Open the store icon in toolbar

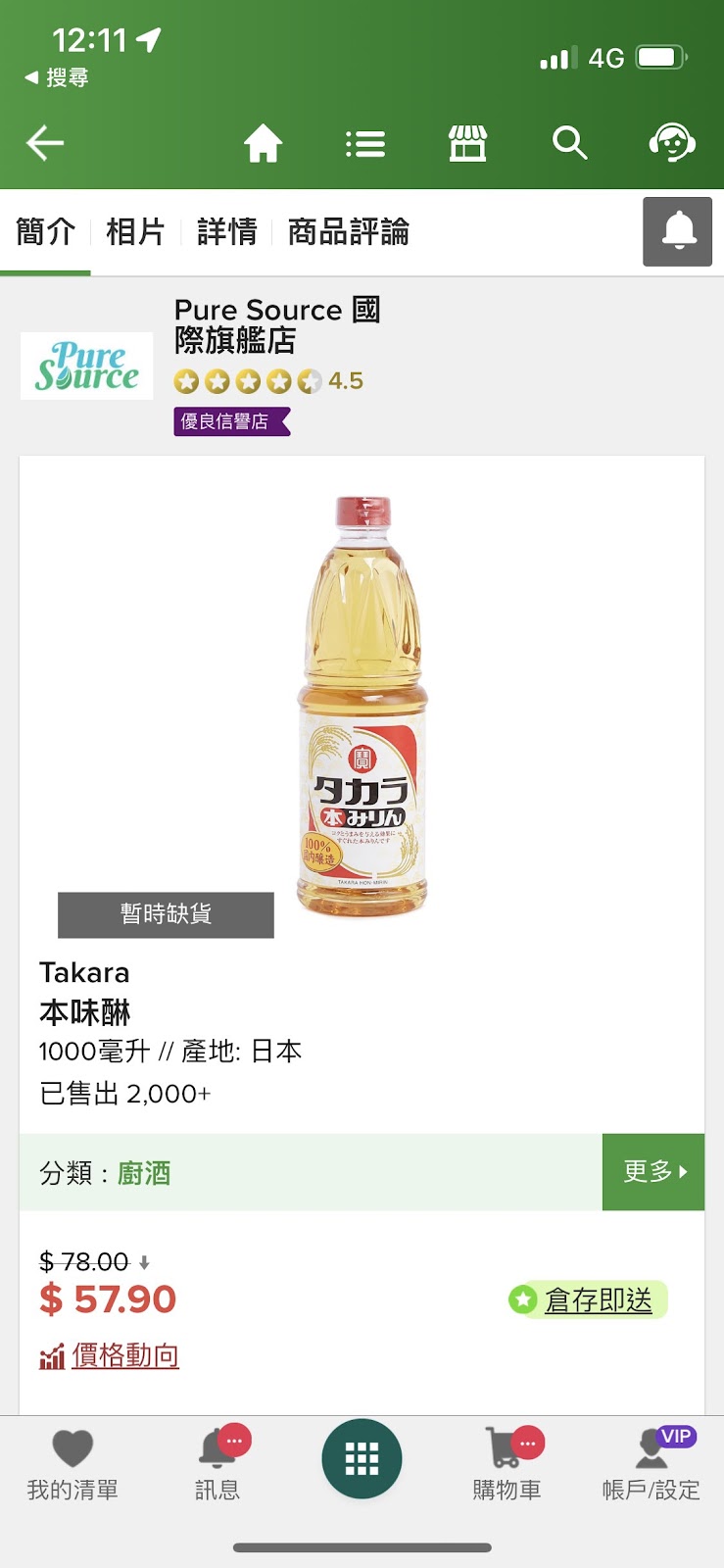click(x=467, y=144)
